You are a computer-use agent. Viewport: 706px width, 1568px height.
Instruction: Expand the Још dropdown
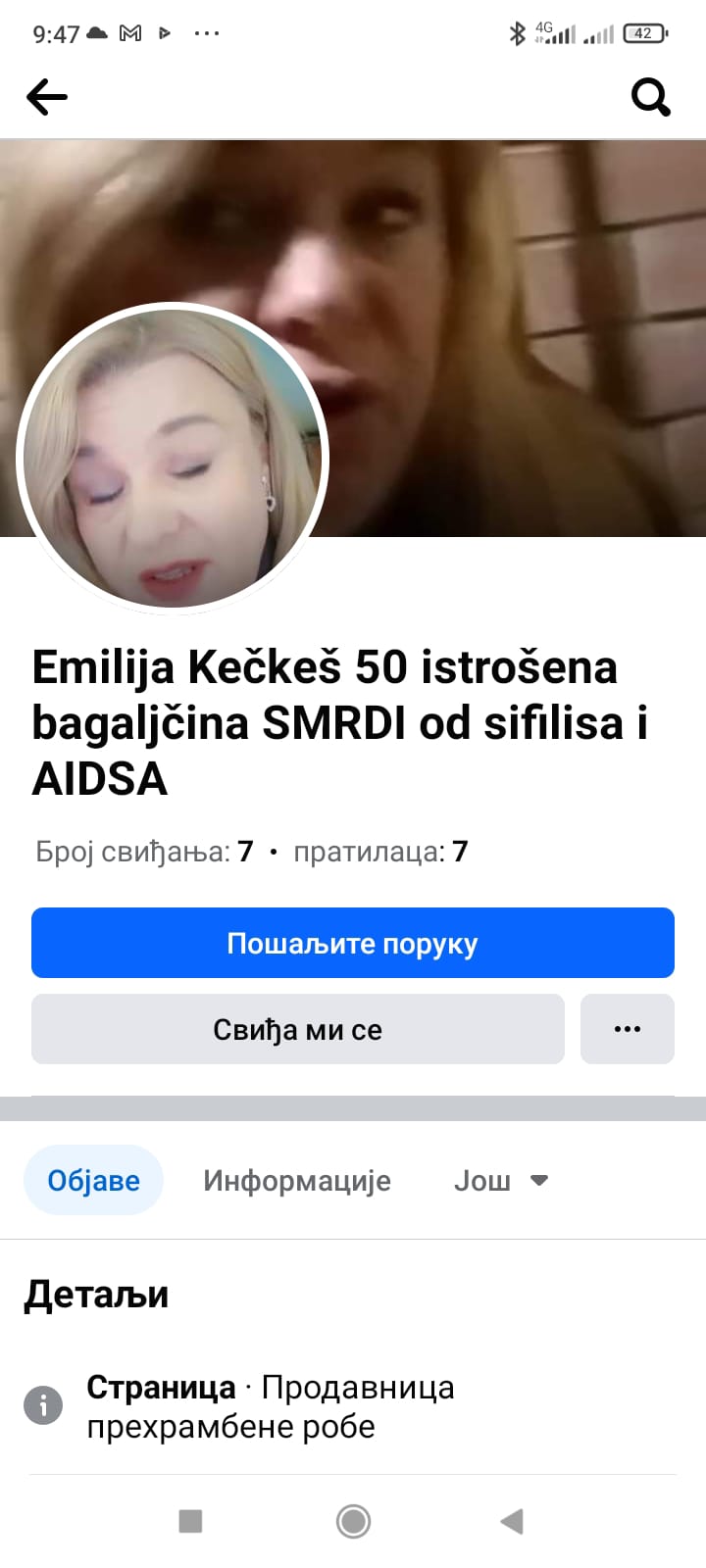500,1180
